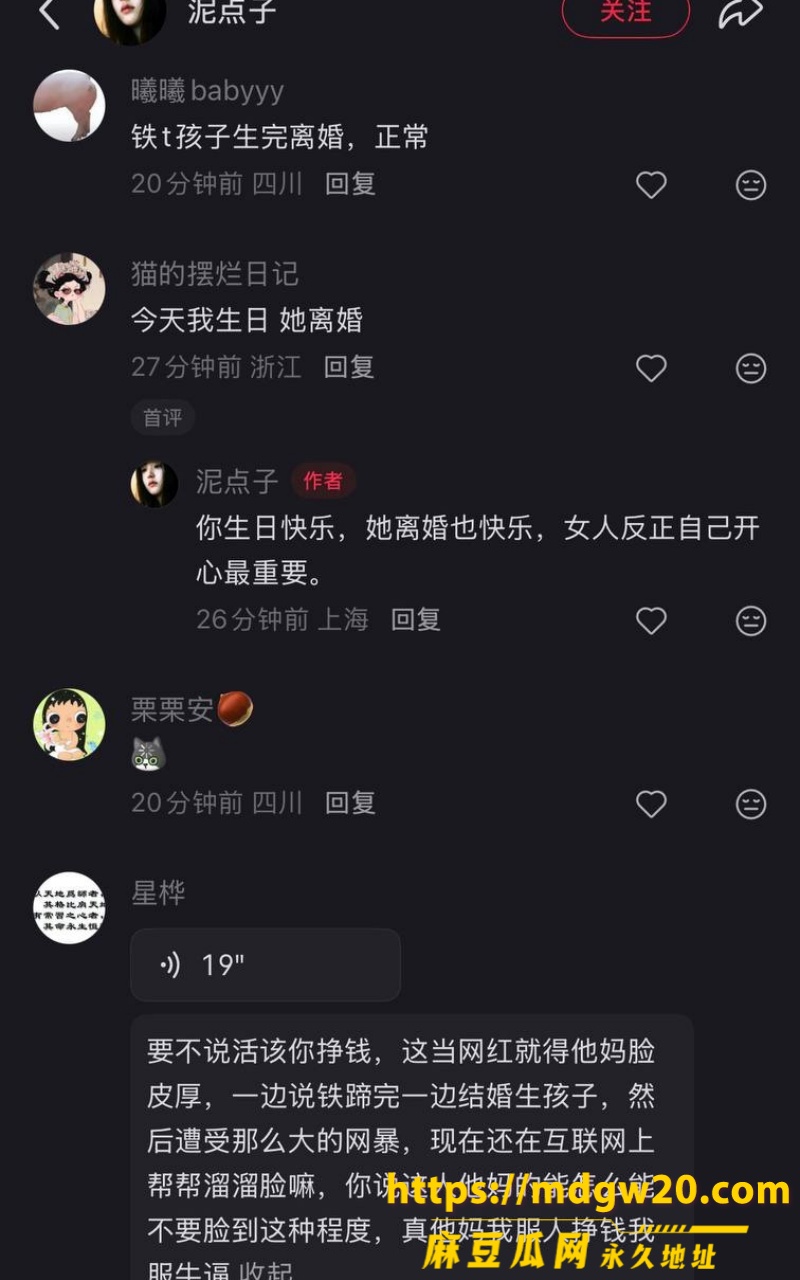Open 泥点子's avatar in the header
The height and width of the screenshot is (1280, 800).
130,15
